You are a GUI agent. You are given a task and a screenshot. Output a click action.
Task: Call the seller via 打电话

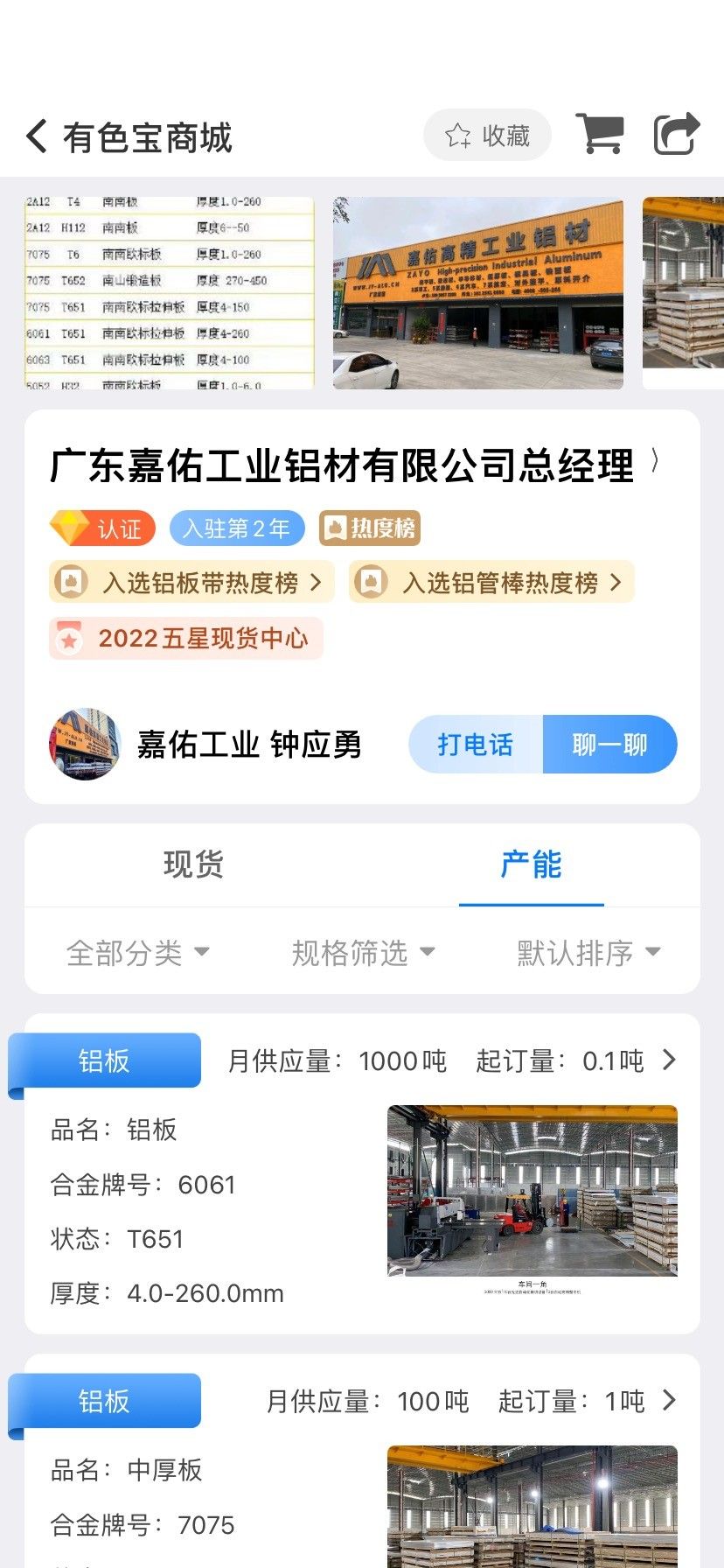tap(476, 745)
